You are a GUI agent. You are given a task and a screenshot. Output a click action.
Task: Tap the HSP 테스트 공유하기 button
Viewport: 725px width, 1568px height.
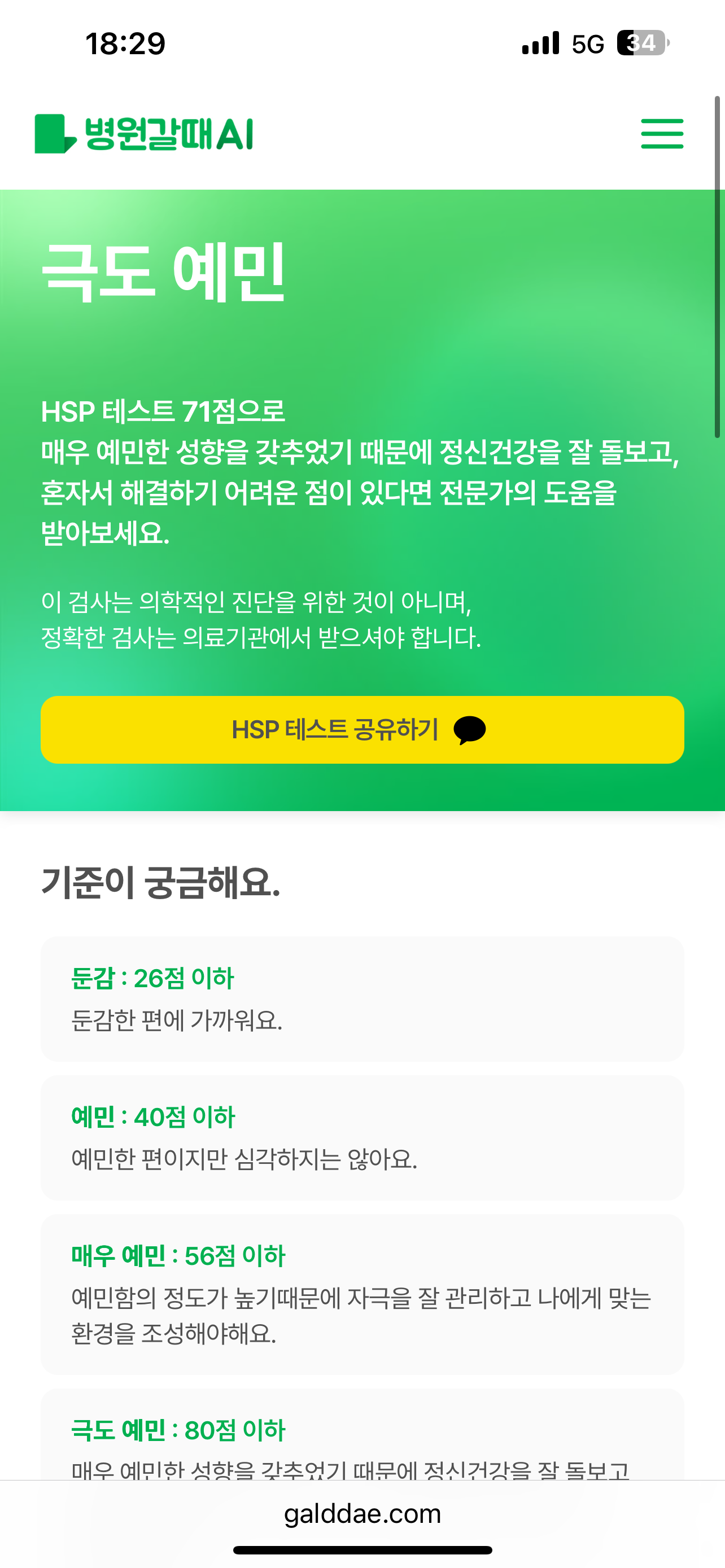pos(362,729)
